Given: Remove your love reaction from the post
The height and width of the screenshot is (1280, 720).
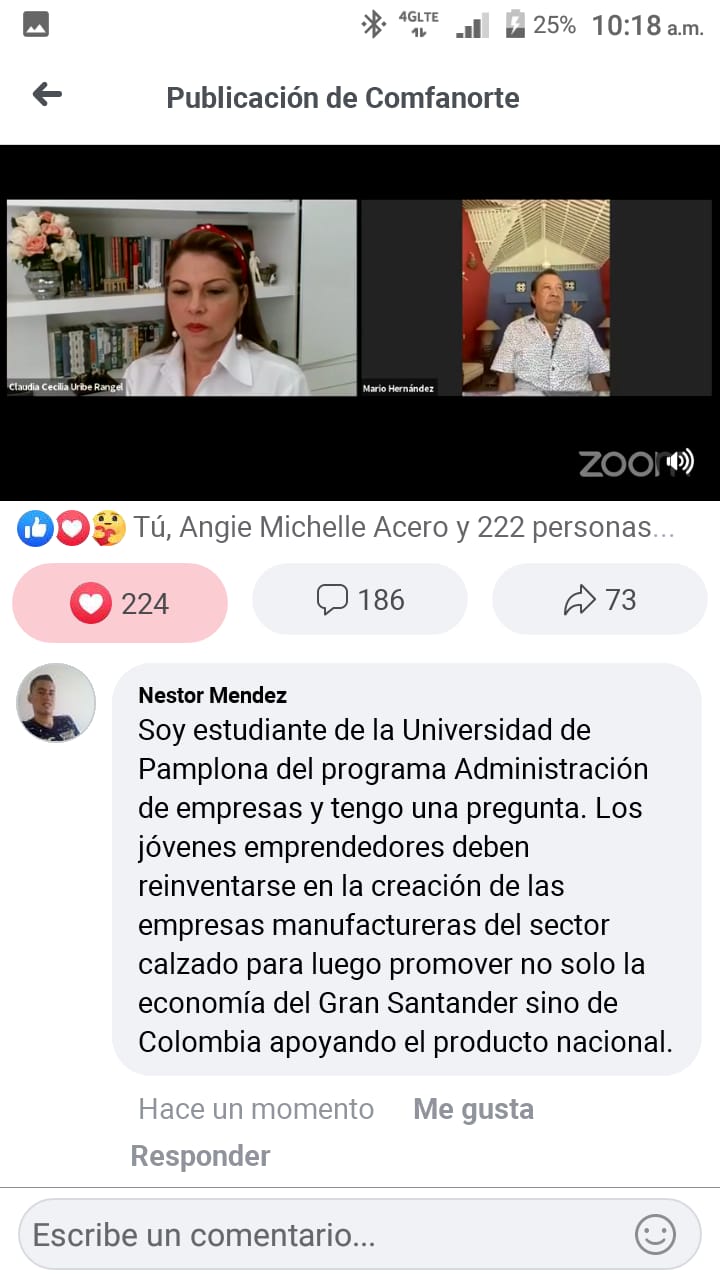Looking at the screenshot, I should click(120, 603).
